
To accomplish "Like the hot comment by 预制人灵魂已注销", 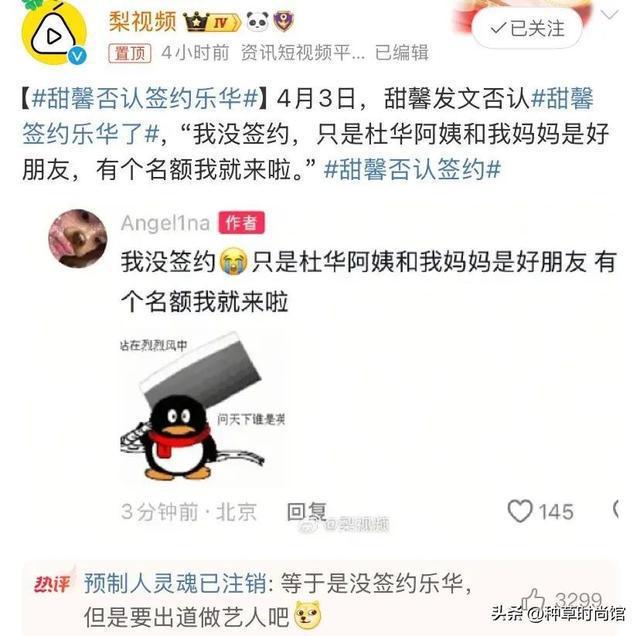I will coord(534,599).
